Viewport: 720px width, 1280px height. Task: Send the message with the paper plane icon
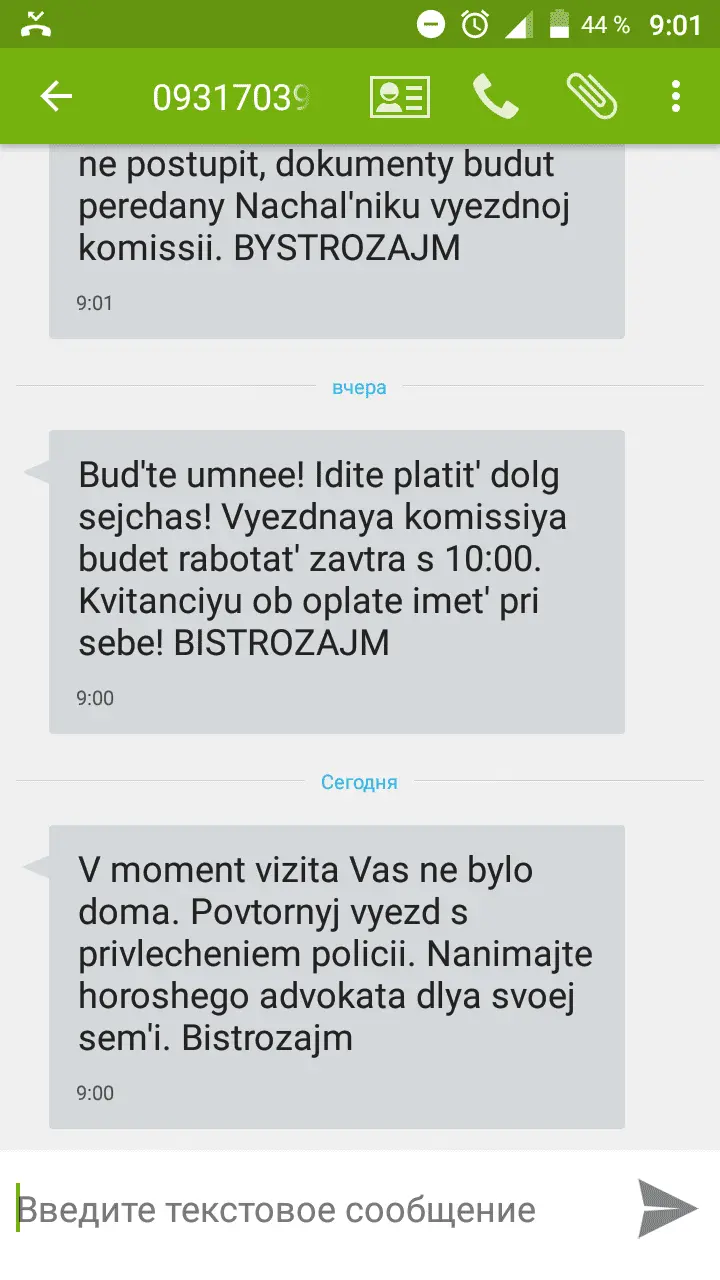(x=666, y=1210)
